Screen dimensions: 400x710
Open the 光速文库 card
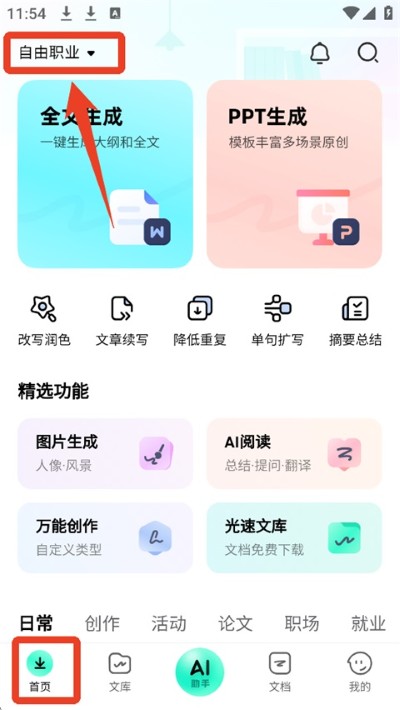click(294, 538)
